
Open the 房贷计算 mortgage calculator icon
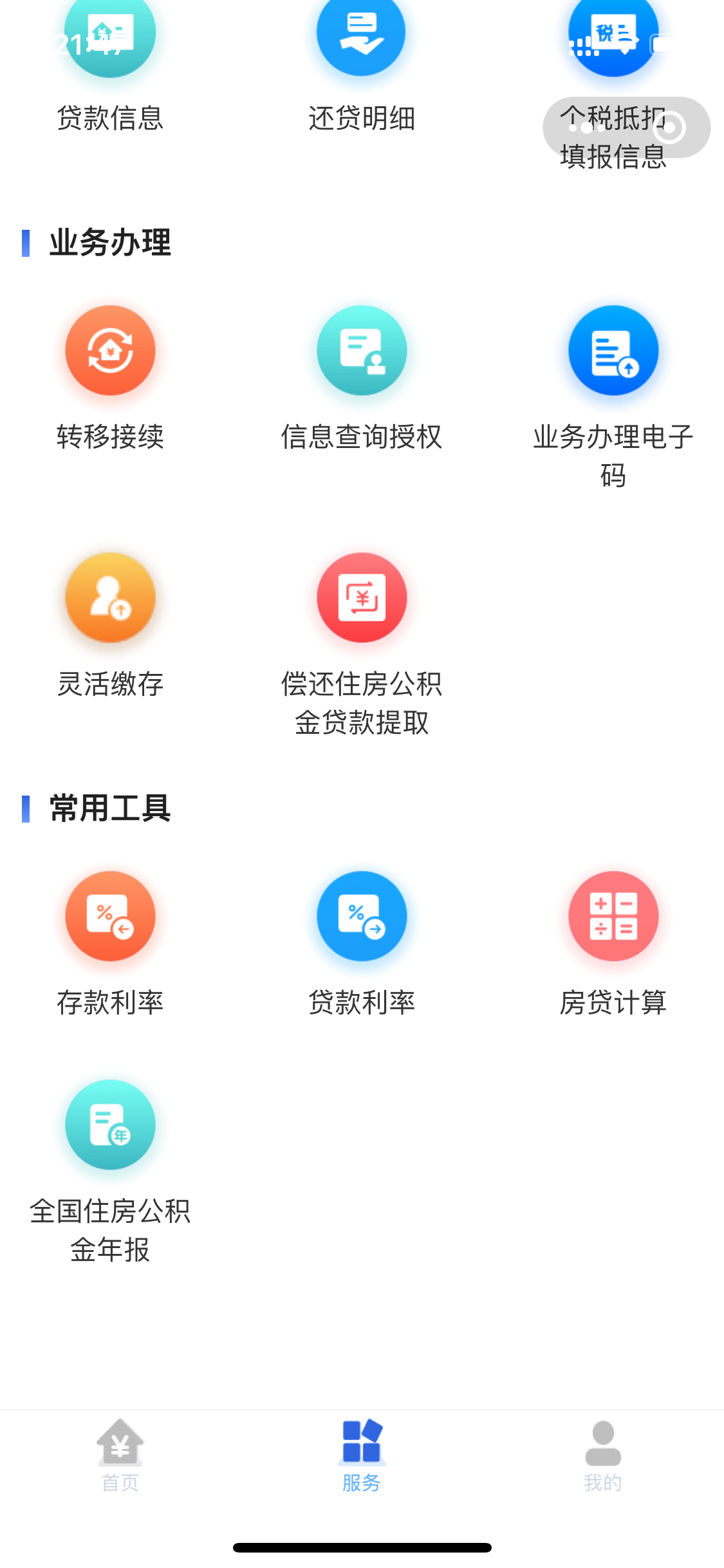pos(613,917)
